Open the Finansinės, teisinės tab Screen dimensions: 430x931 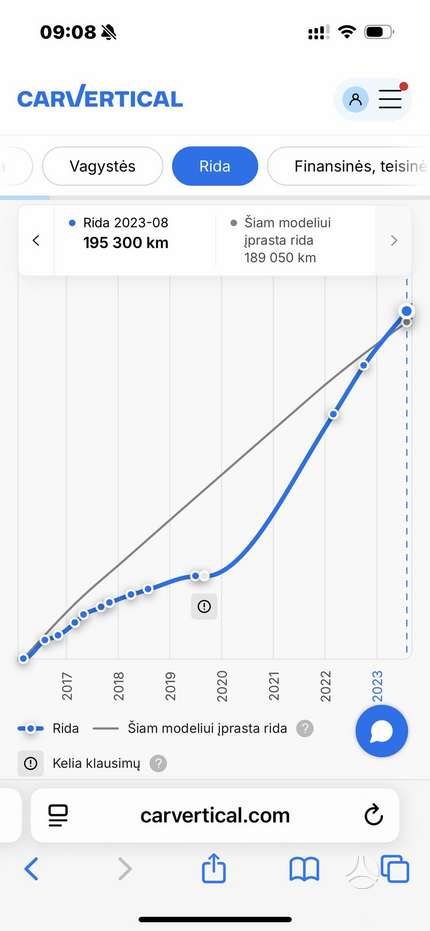(349, 166)
